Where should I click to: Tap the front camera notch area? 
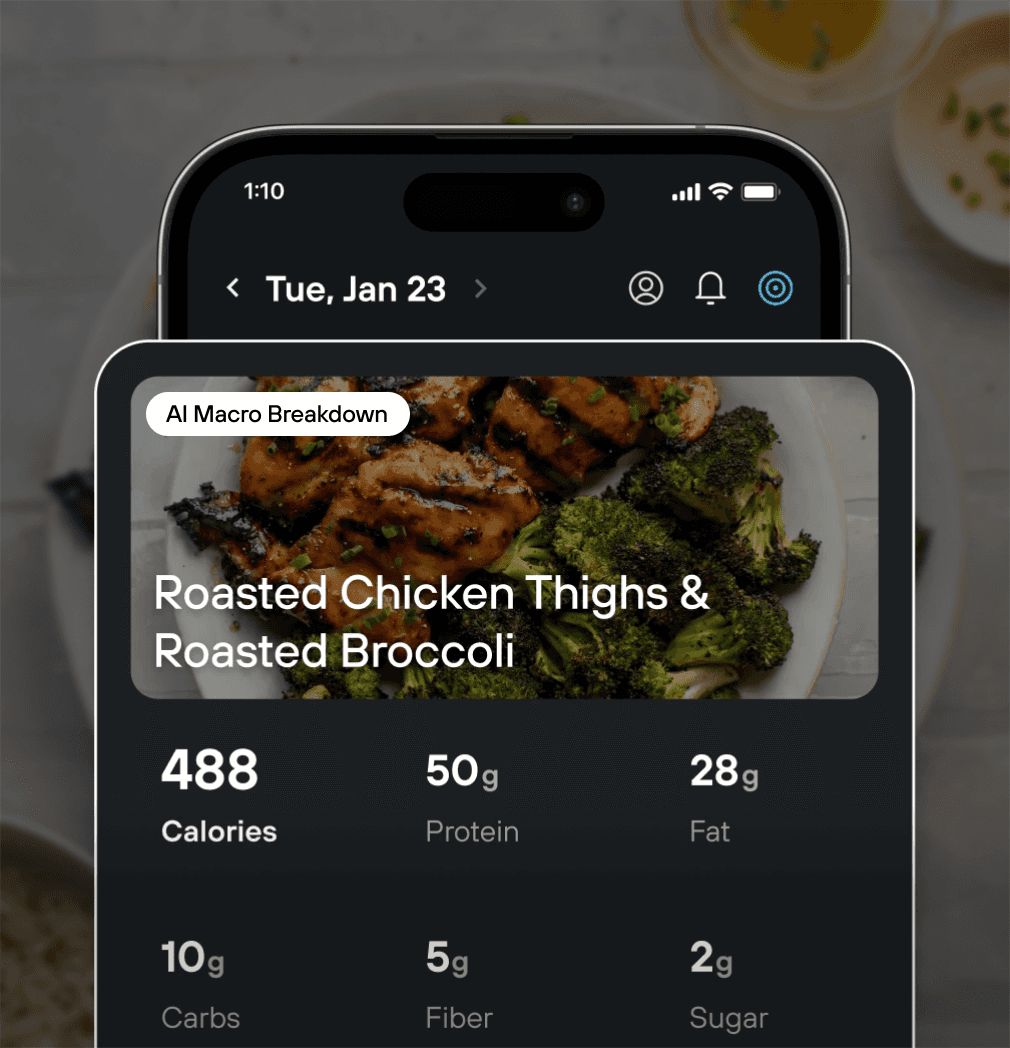pos(505,201)
